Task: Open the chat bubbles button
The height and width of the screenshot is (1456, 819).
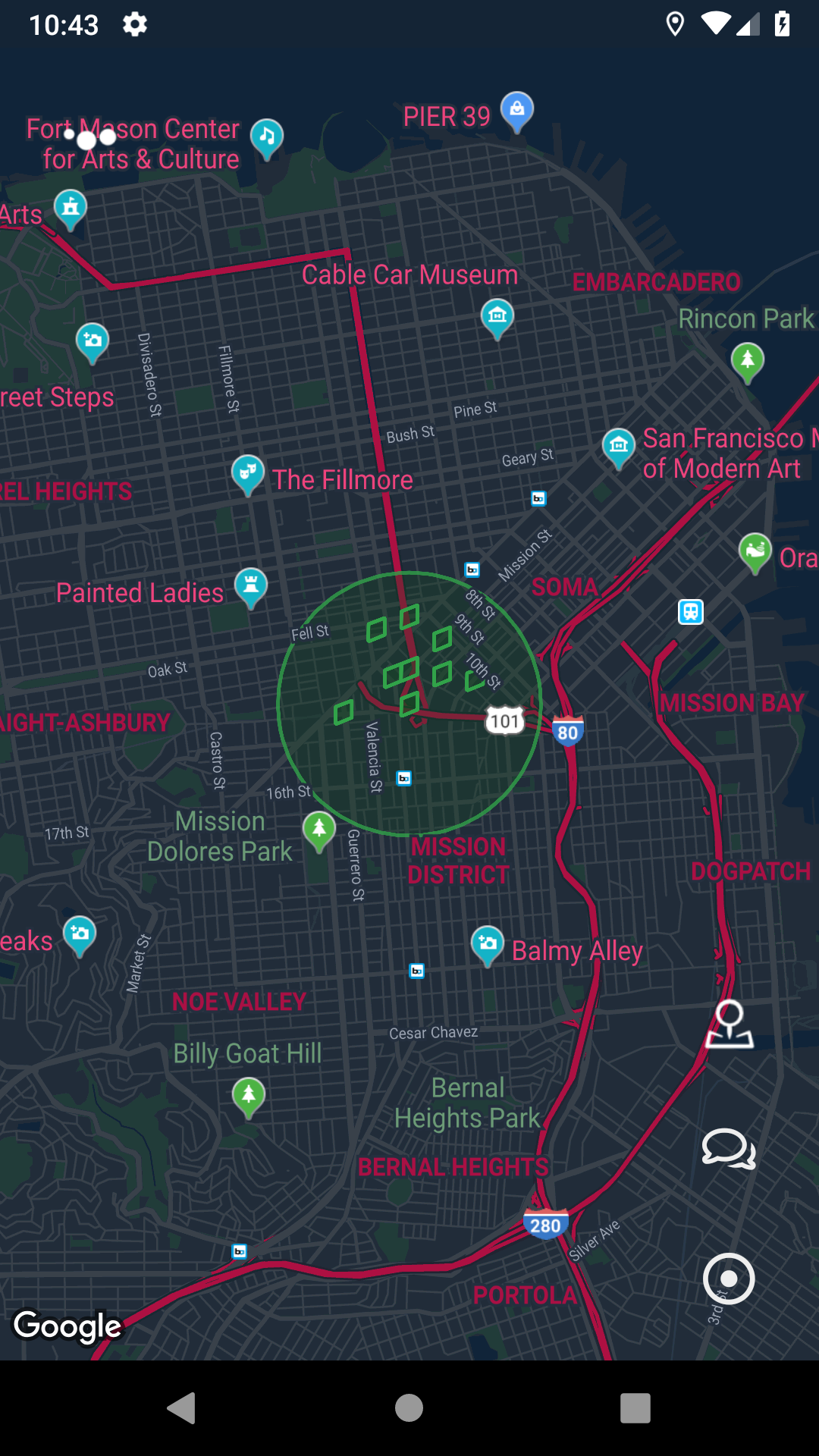Action: (729, 1149)
